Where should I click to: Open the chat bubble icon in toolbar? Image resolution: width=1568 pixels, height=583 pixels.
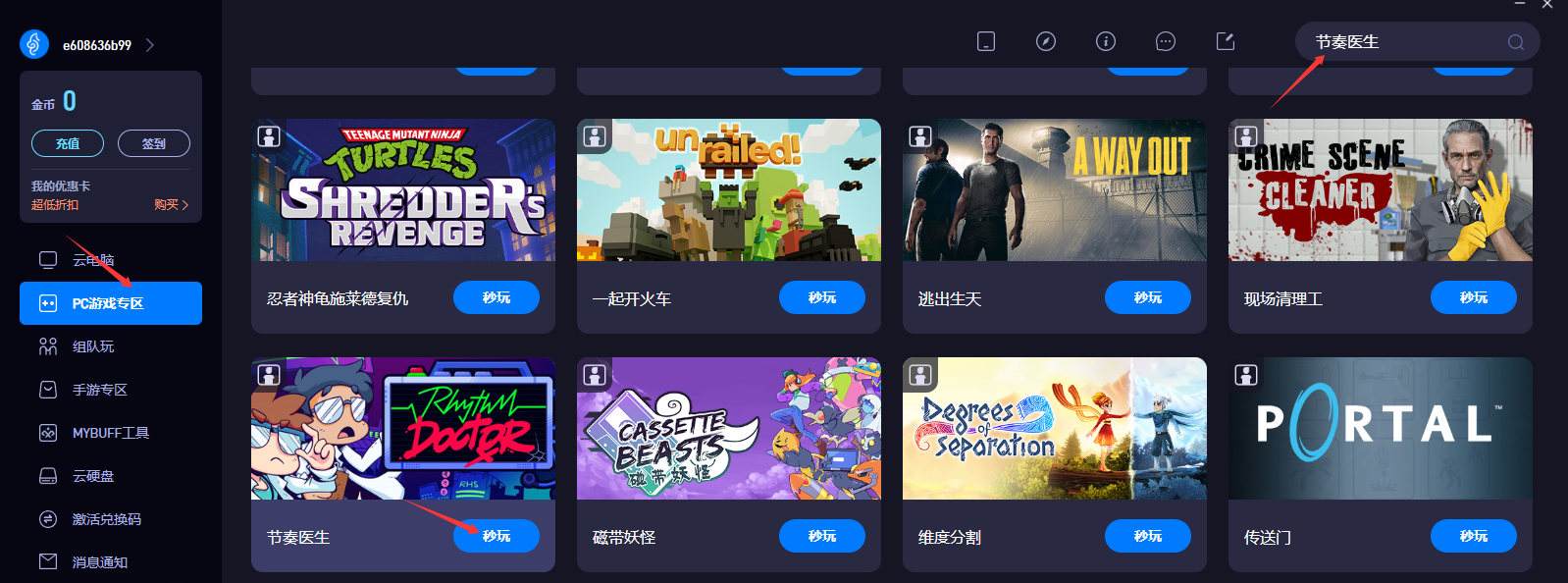1165,41
